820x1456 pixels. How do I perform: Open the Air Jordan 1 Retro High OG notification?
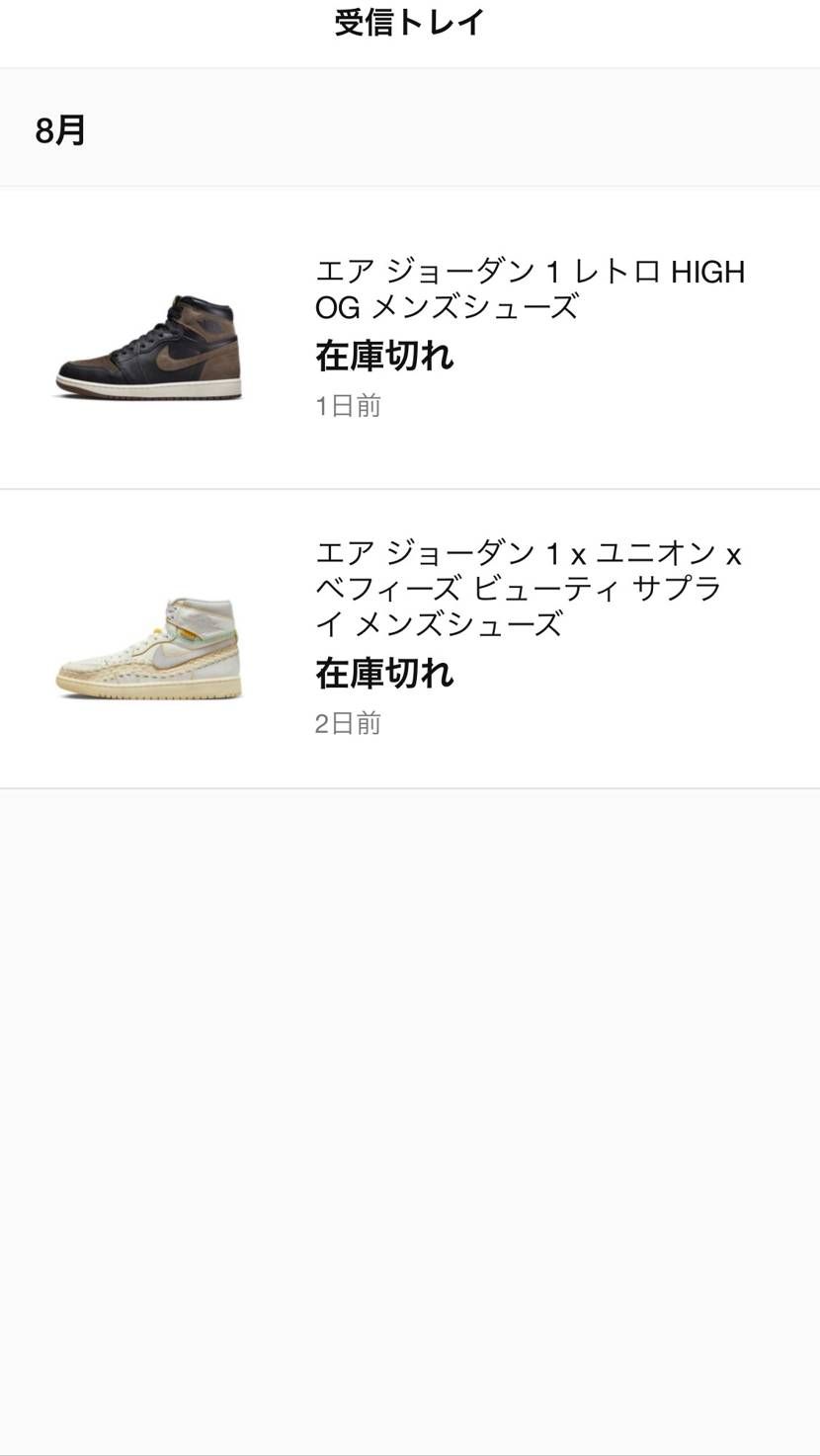coord(410,336)
